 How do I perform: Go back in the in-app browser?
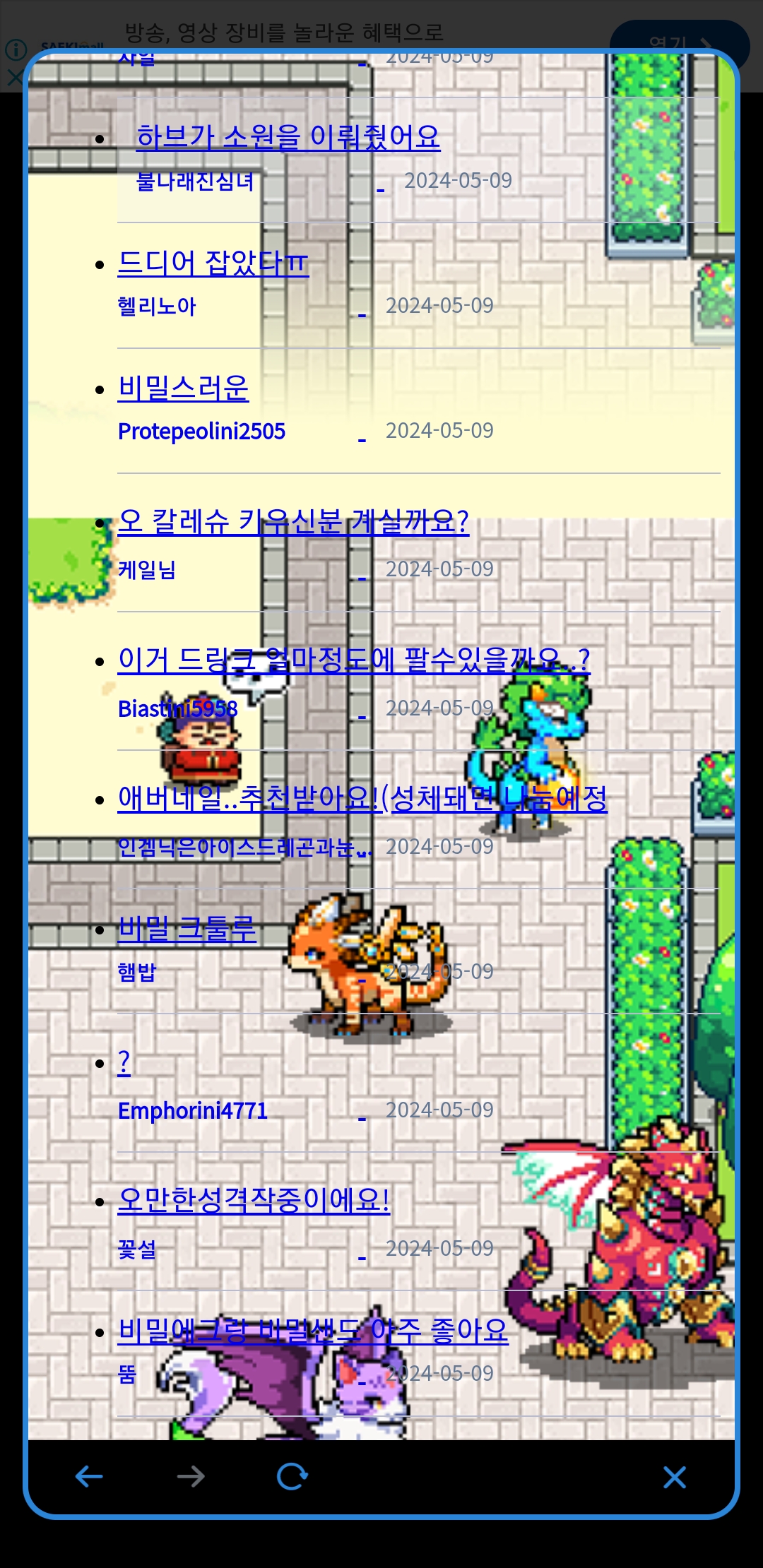(89, 1476)
